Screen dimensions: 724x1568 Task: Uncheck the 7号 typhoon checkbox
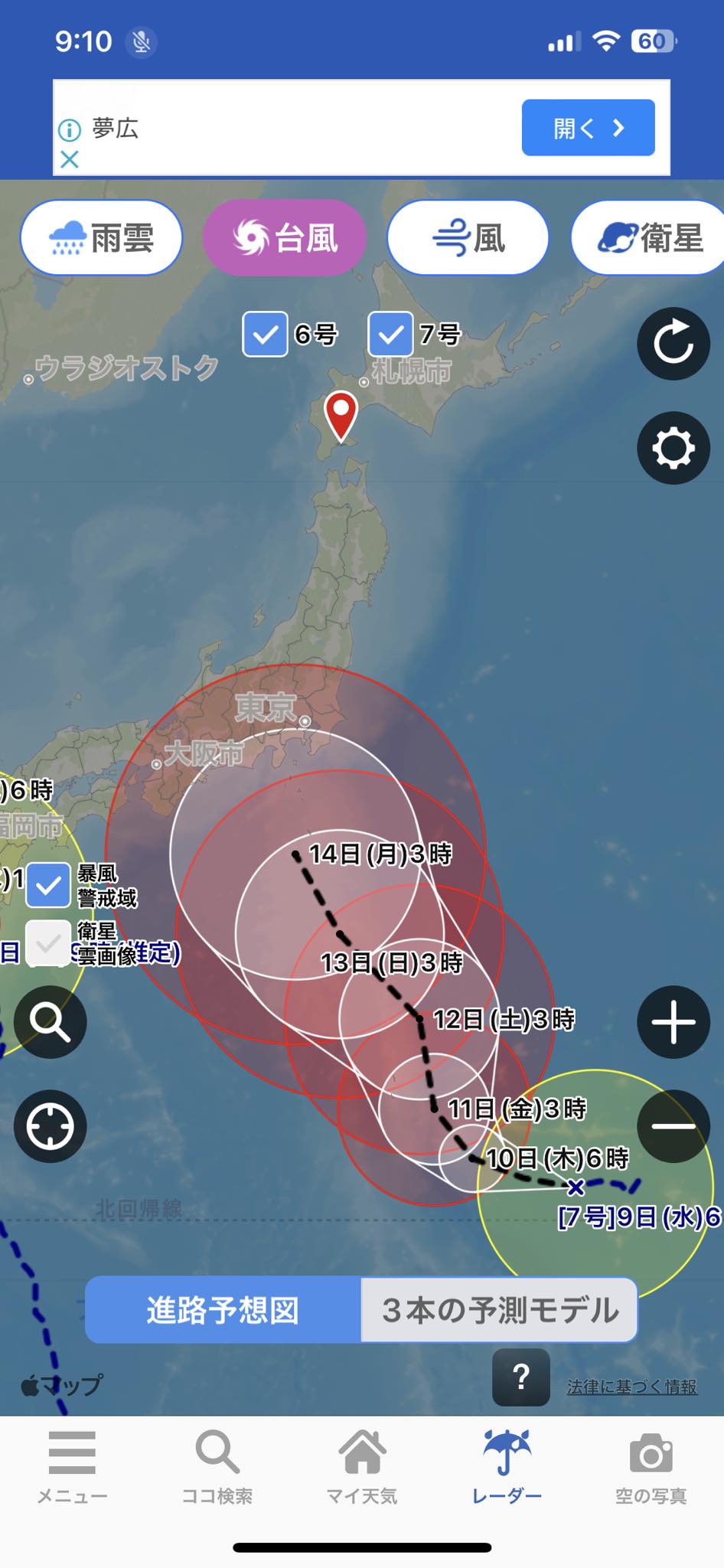point(390,335)
